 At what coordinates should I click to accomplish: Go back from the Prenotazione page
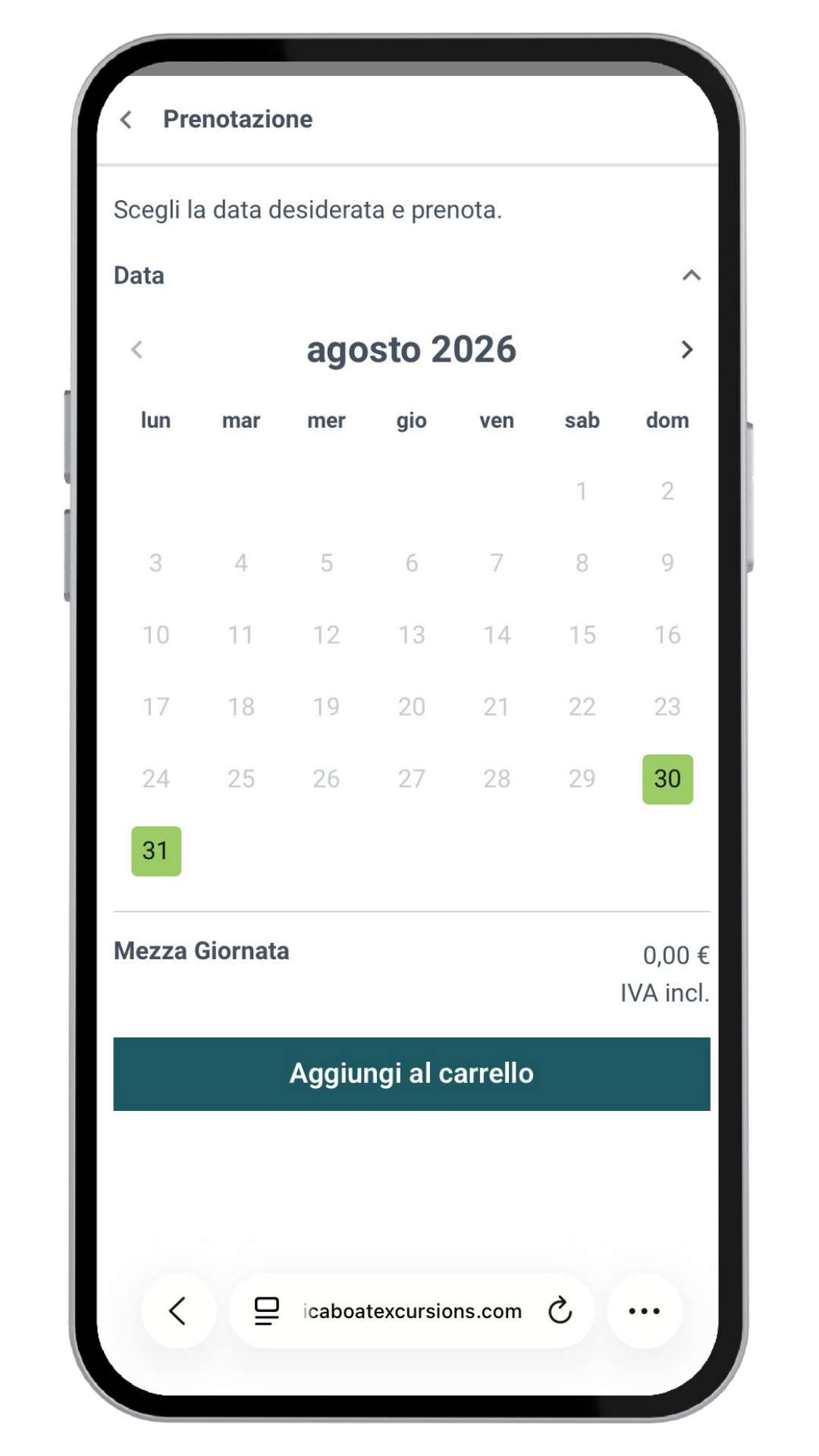point(127,120)
